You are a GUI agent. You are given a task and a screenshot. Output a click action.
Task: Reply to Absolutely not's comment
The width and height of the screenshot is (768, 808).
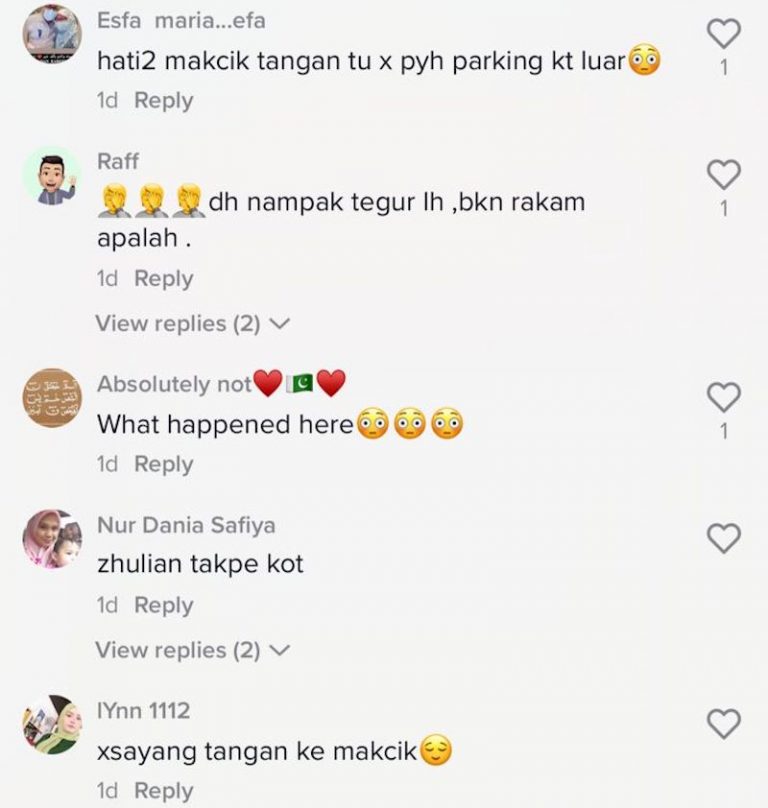pos(163,464)
